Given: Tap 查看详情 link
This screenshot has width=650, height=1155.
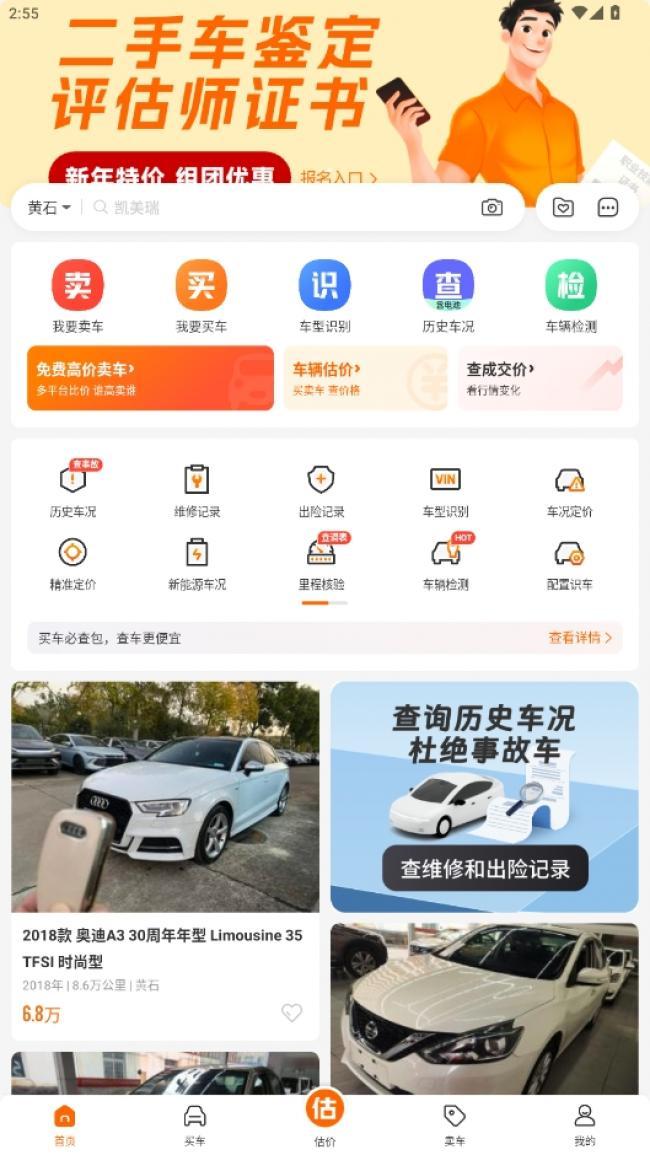Looking at the screenshot, I should point(579,637).
